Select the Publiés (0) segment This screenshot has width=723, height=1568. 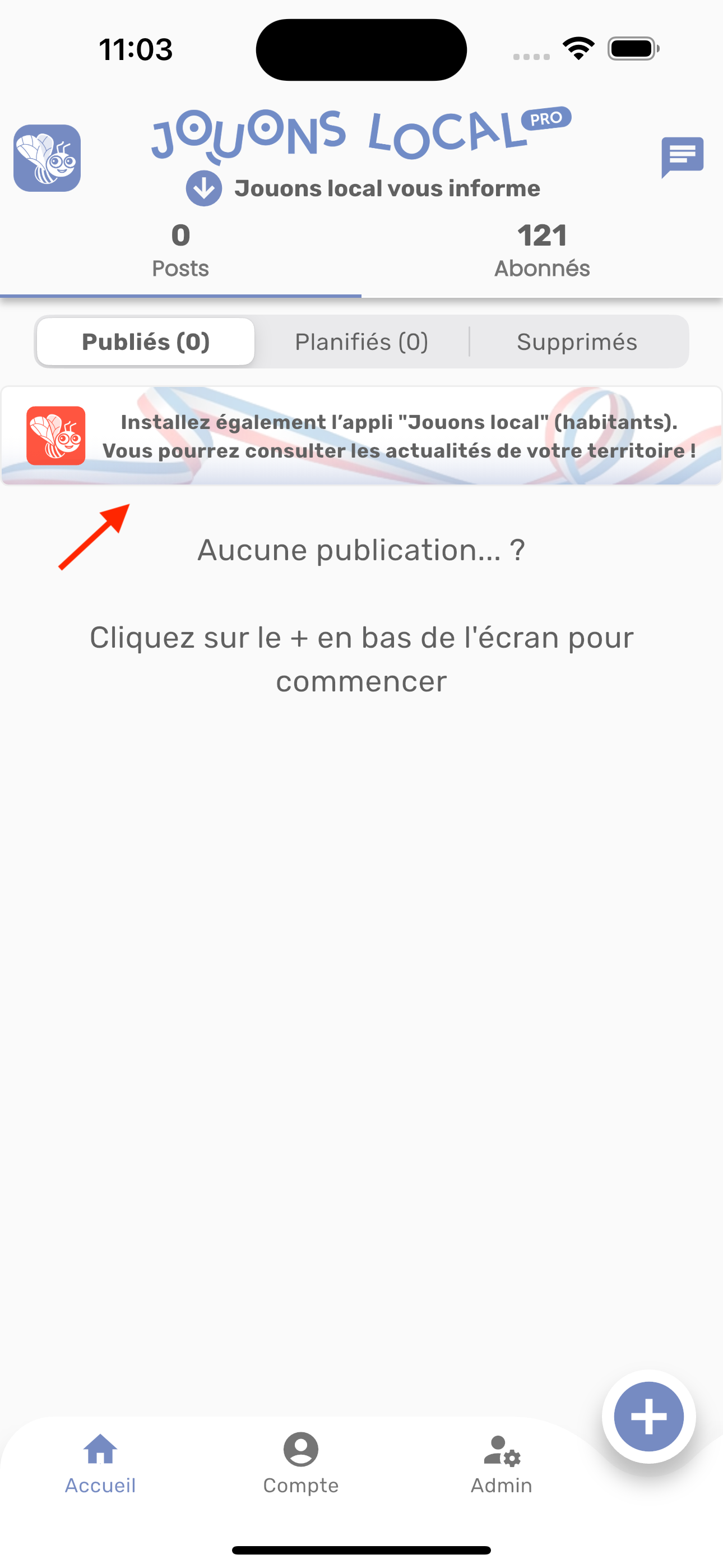click(146, 342)
